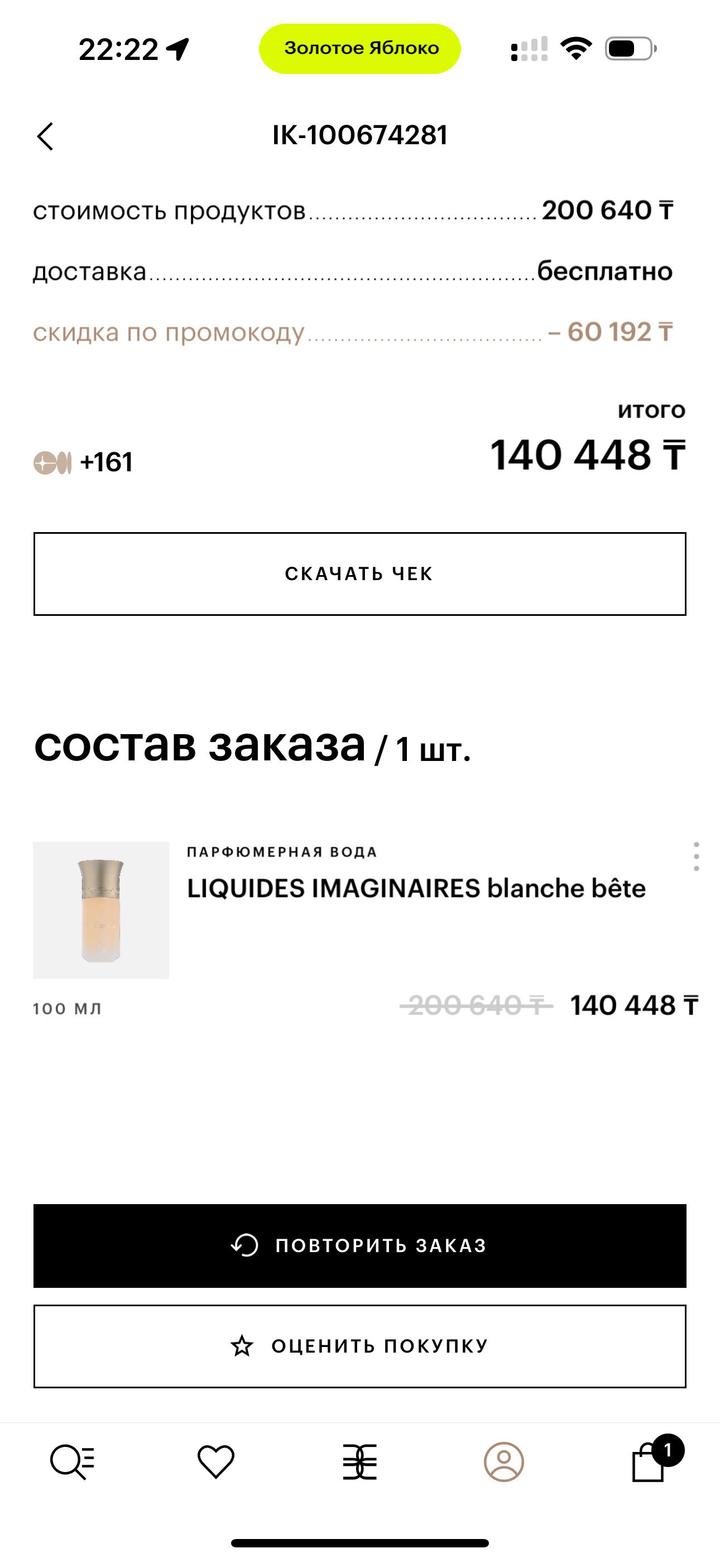Viewport: 720px width, 1561px height.
Task: Rate the purchase via Оценить покупку
Action: click(x=360, y=1346)
